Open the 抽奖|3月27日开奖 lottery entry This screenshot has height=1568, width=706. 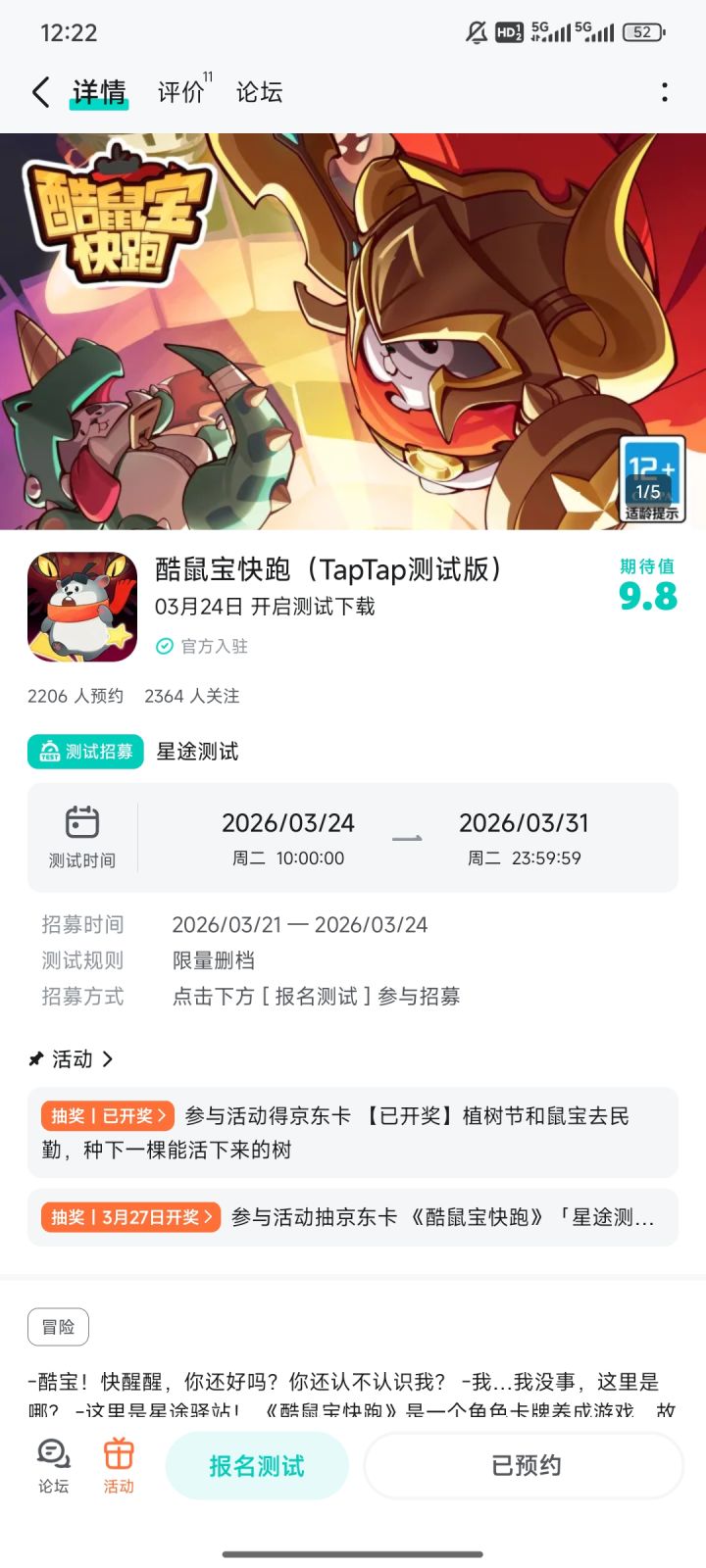coord(353,1217)
